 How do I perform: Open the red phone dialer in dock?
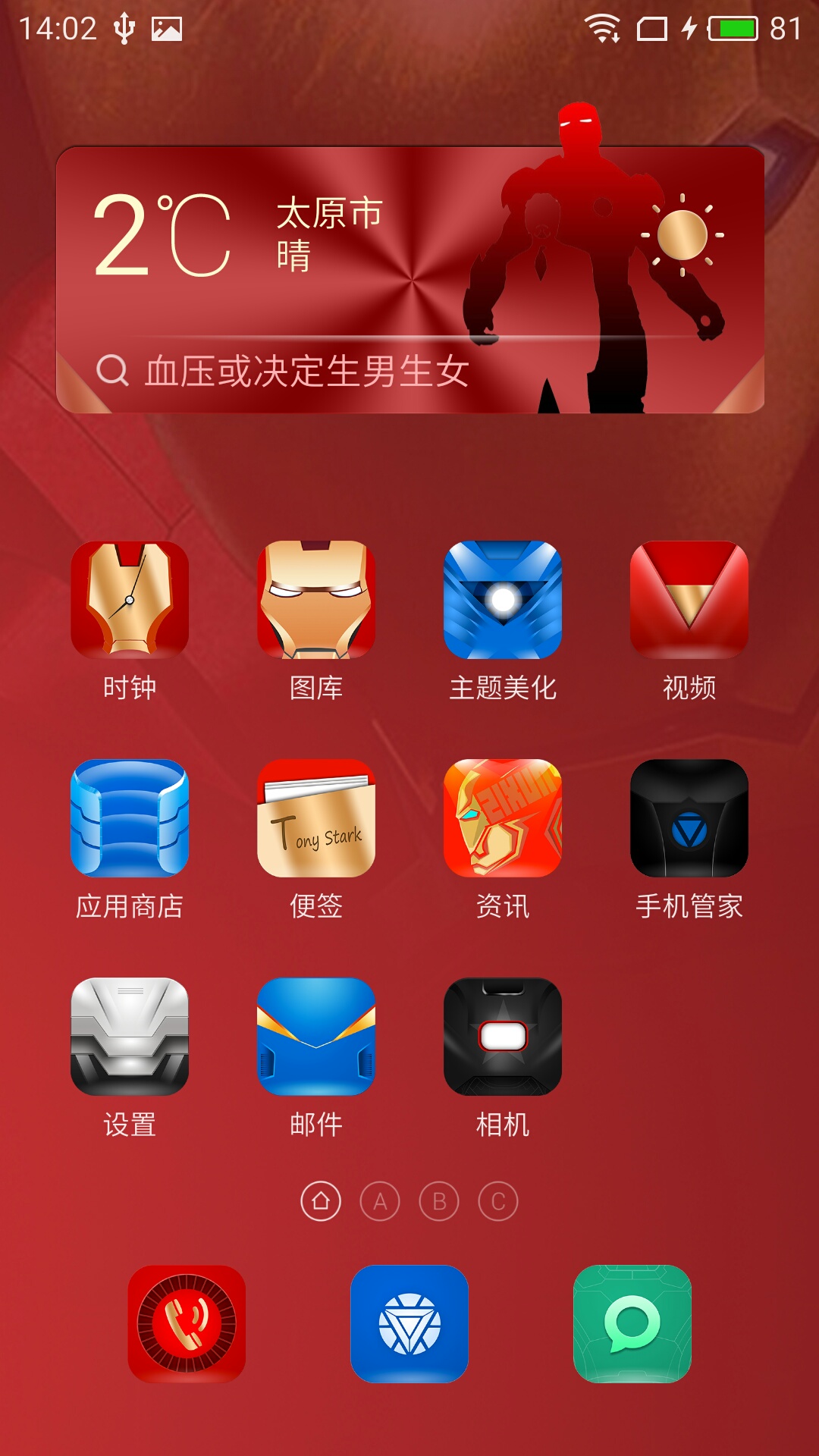[187, 1324]
